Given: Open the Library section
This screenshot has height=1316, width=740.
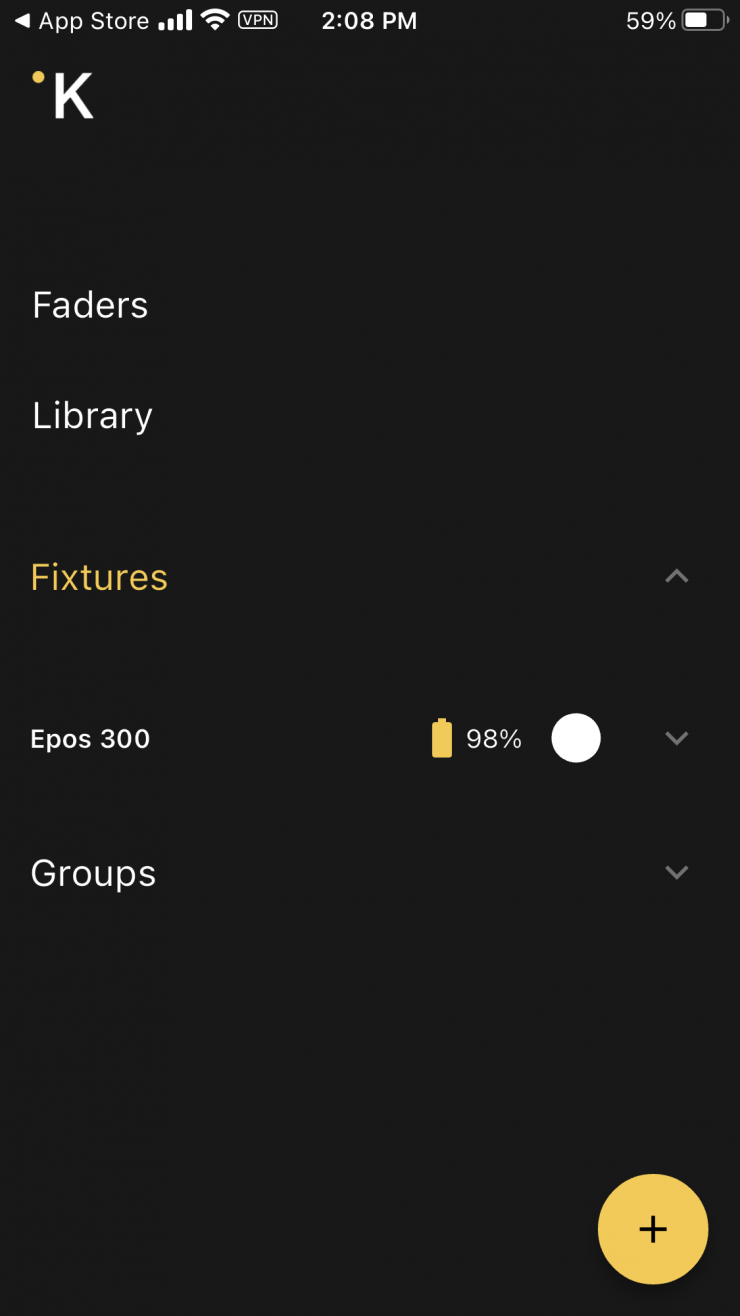Looking at the screenshot, I should click(92, 416).
